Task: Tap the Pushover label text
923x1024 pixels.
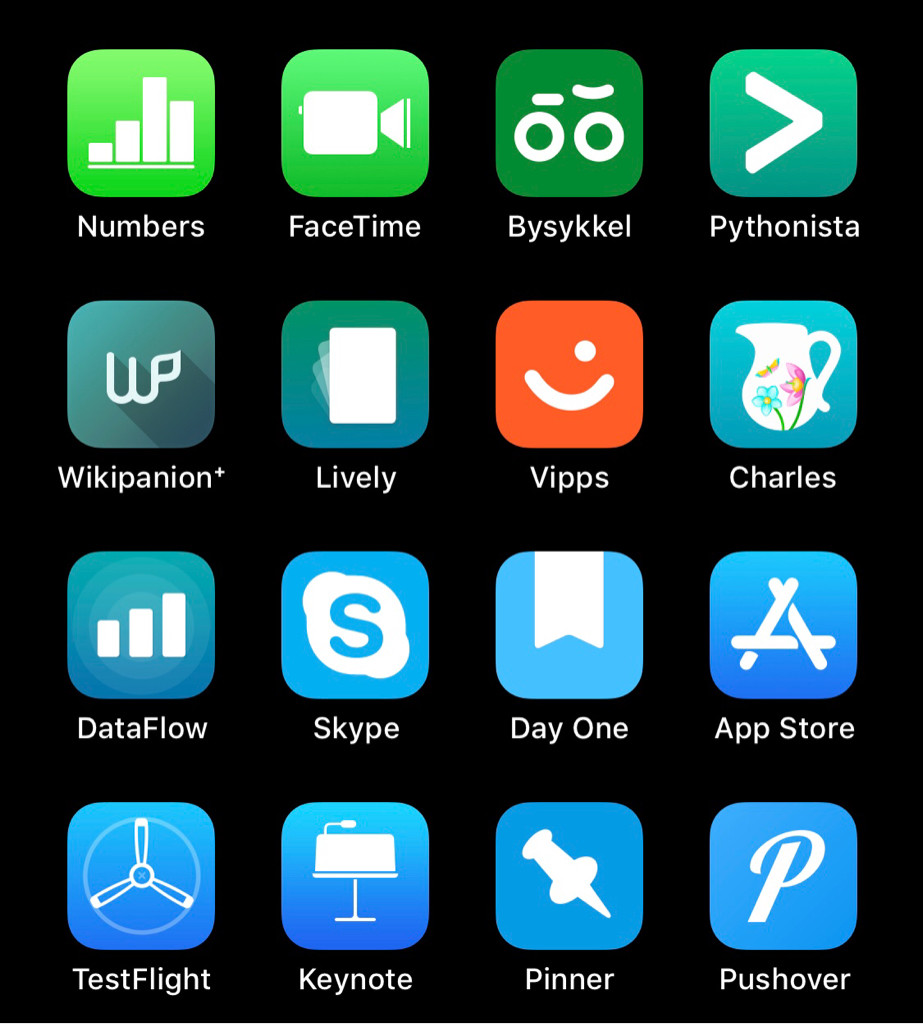Action: coord(783,979)
